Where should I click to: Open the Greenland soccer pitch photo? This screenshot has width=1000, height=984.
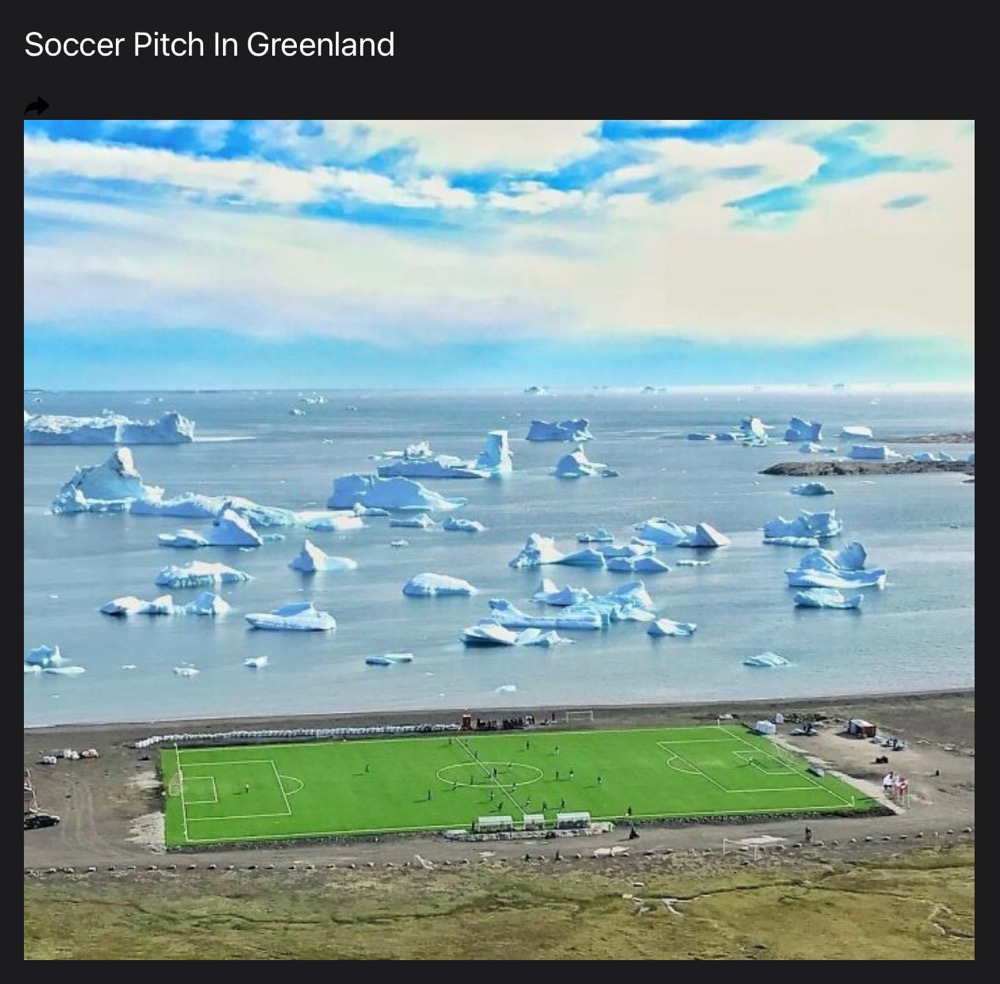click(x=499, y=540)
